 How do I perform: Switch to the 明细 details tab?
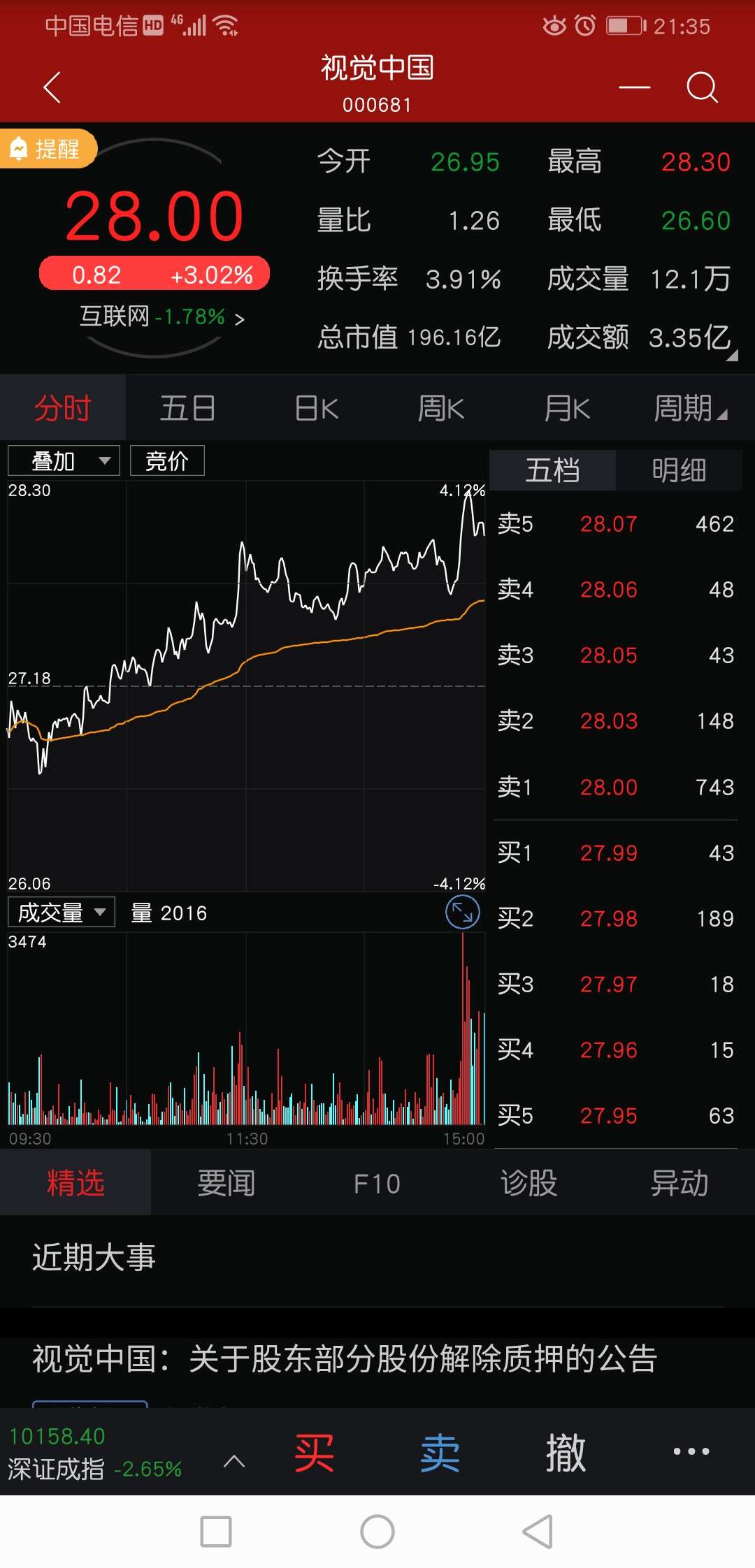678,470
